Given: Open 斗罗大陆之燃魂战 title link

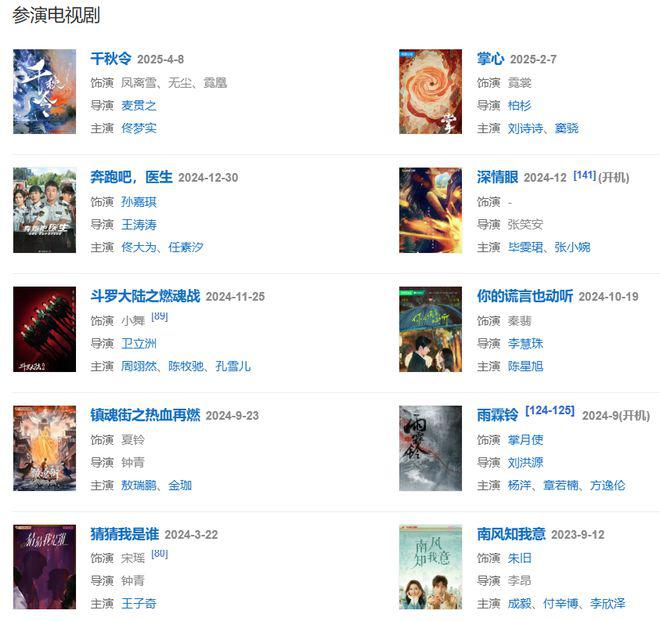Looking at the screenshot, I should tap(145, 296).
